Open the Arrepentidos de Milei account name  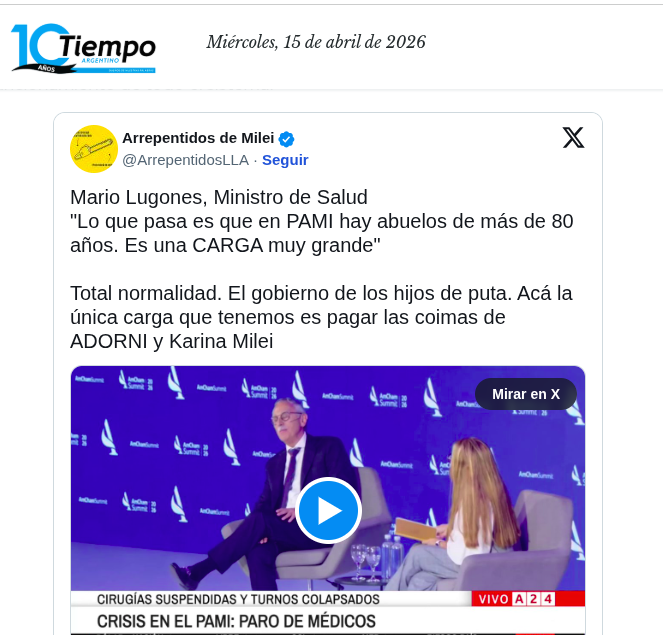198,138
